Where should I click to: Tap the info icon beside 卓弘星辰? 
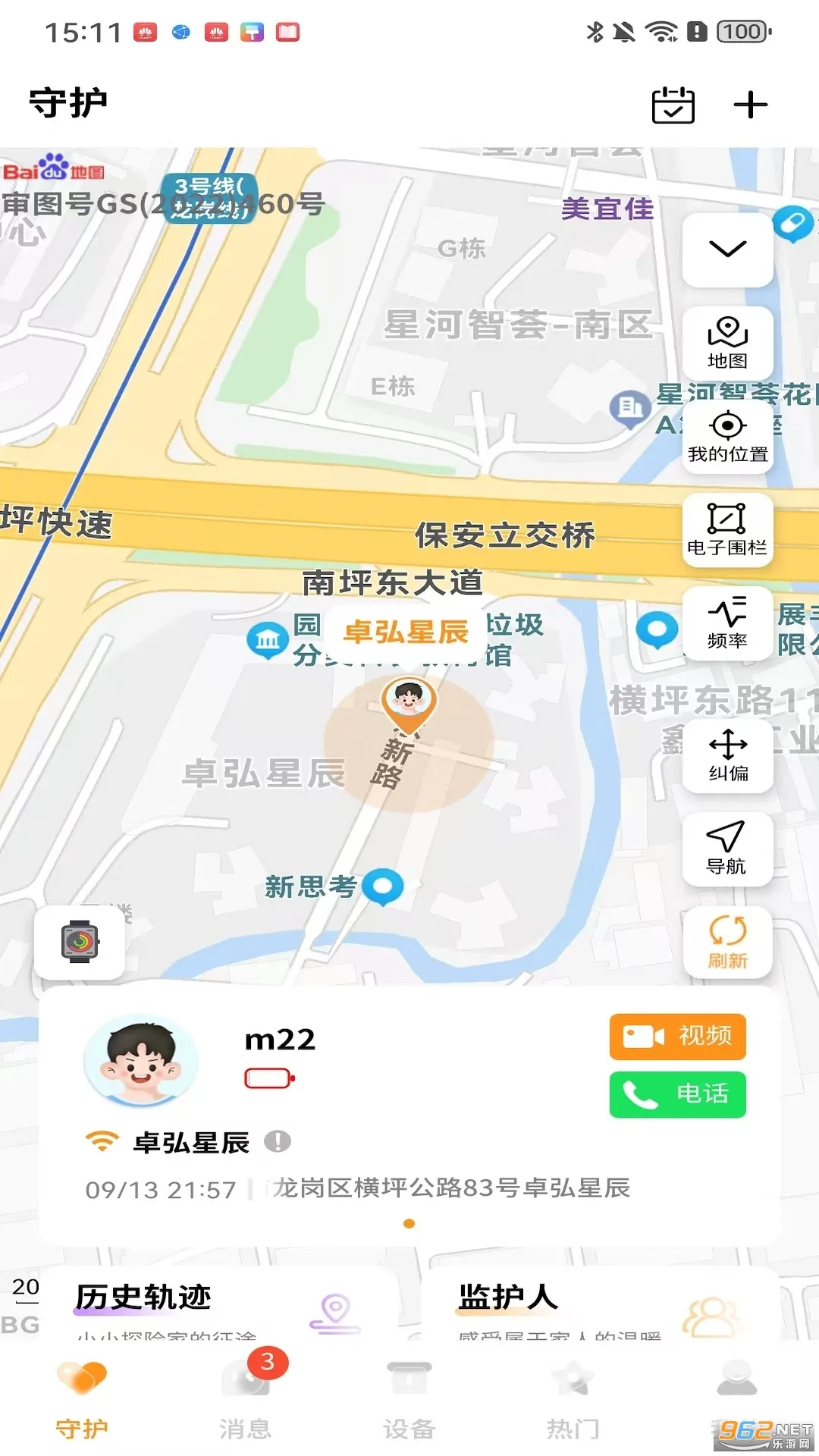(278, 1141)
